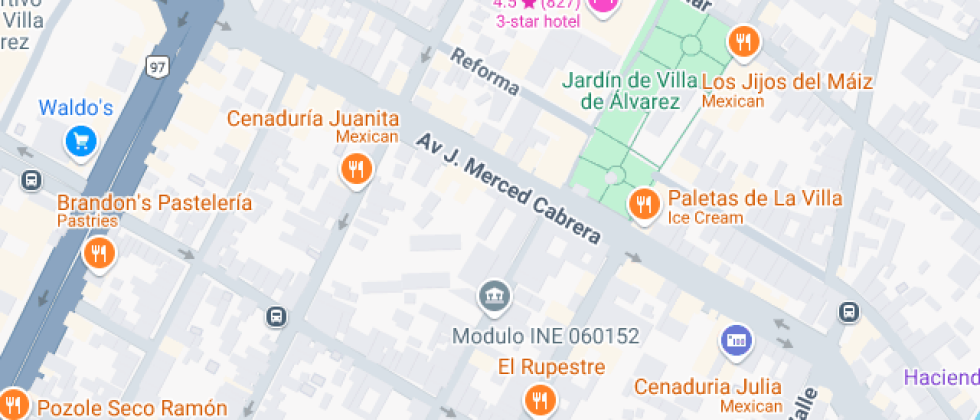Open the purple pin above Cenaduria Julia
Screen dimensions: 980x420
click(736, 341)
